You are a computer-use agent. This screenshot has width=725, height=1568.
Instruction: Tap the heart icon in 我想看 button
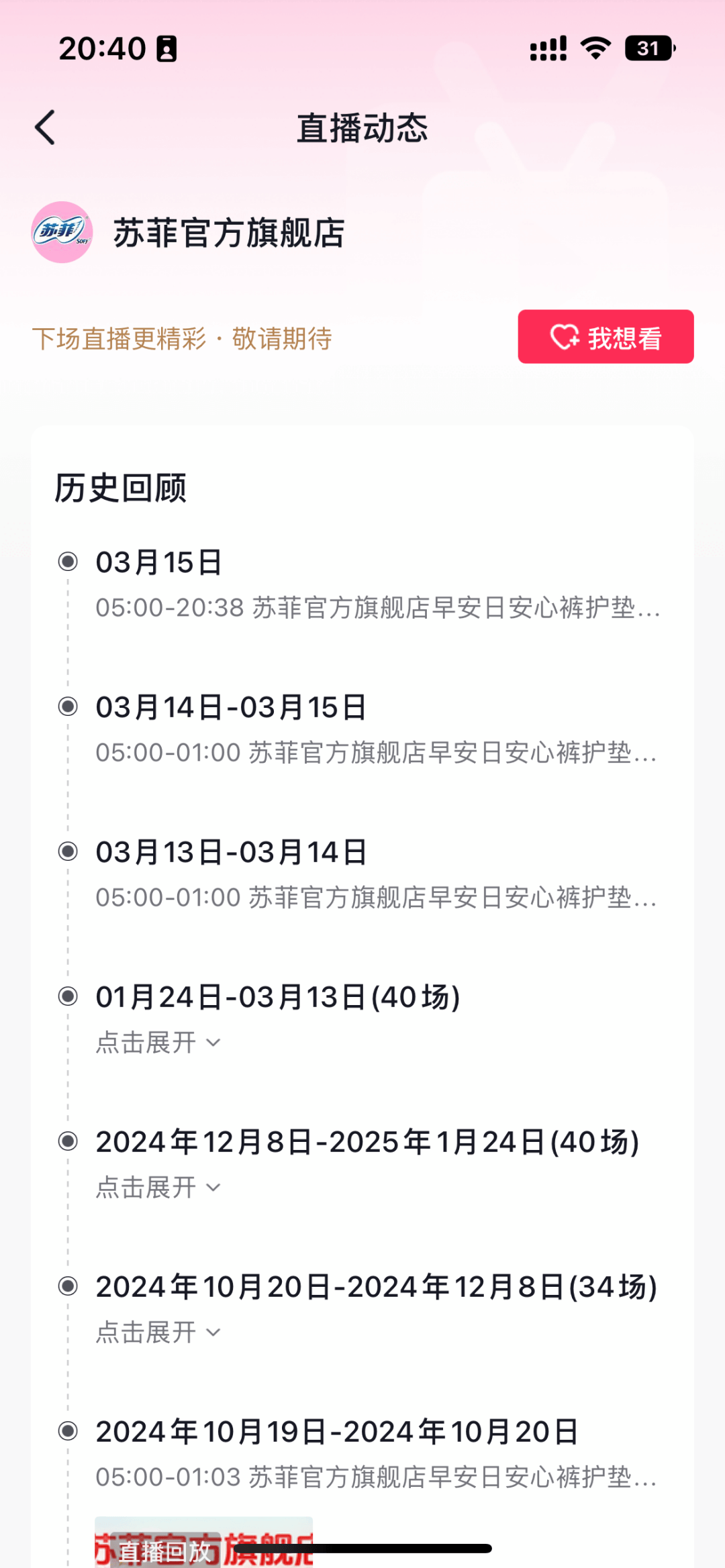564,337
